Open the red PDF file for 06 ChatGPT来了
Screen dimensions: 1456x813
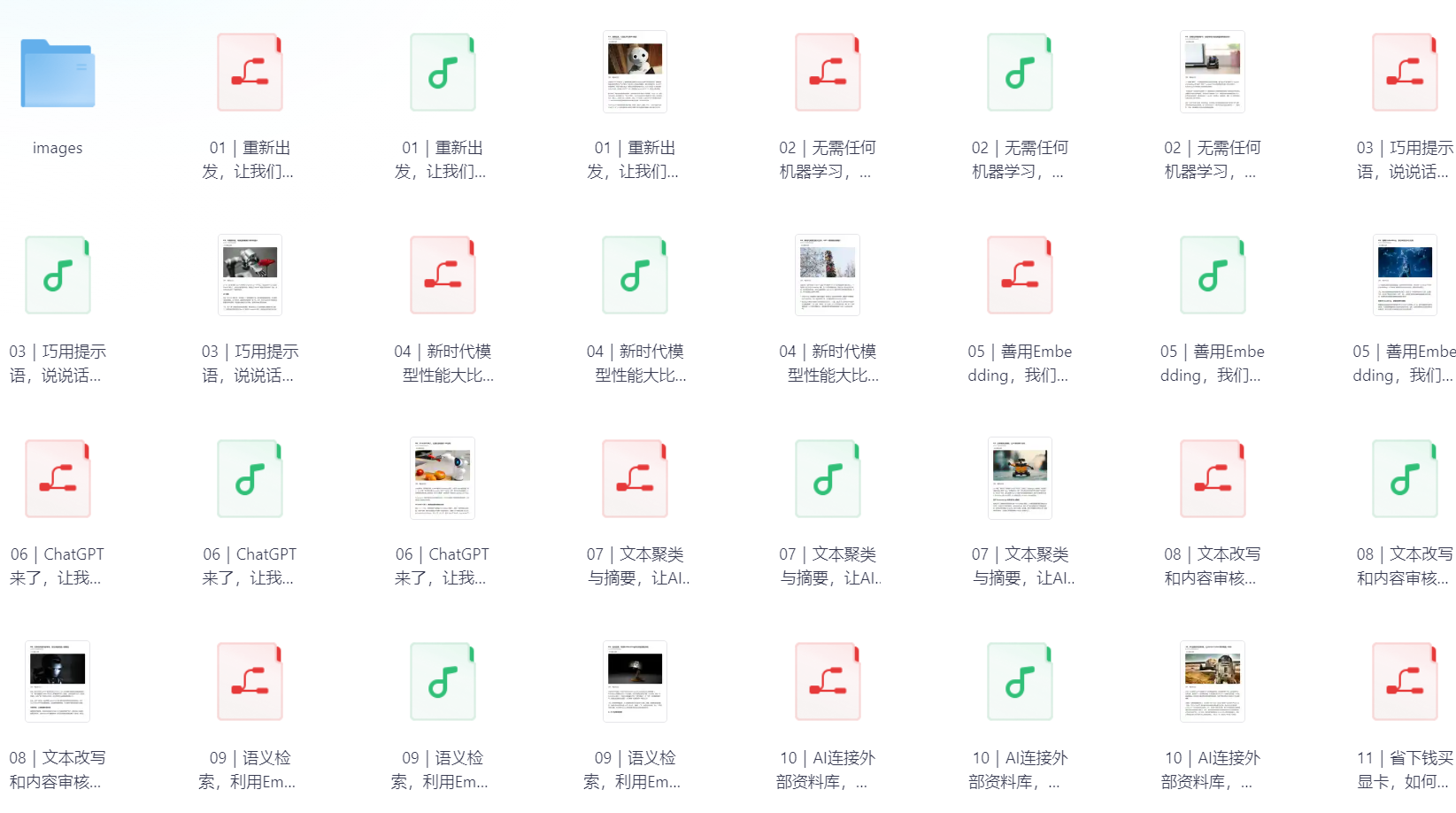58,479
